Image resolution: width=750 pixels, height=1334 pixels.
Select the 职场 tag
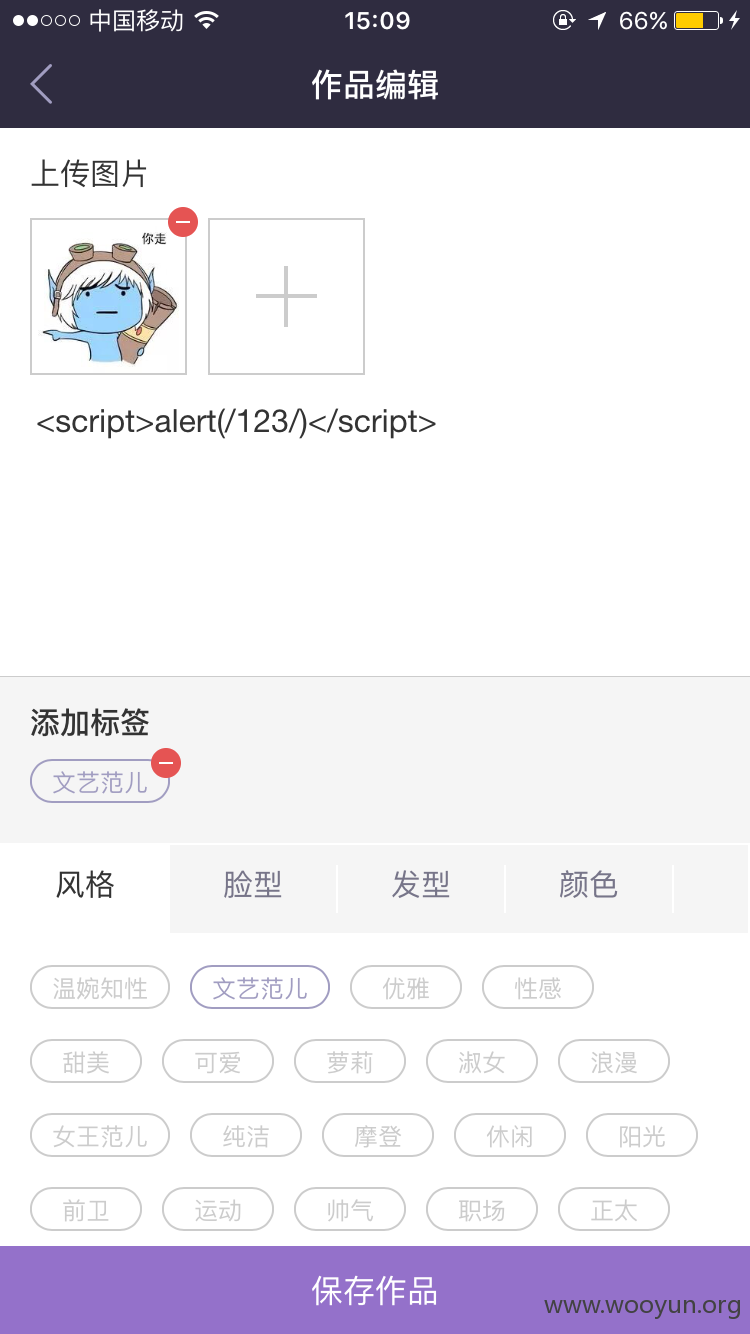(x=482, y=1209)
